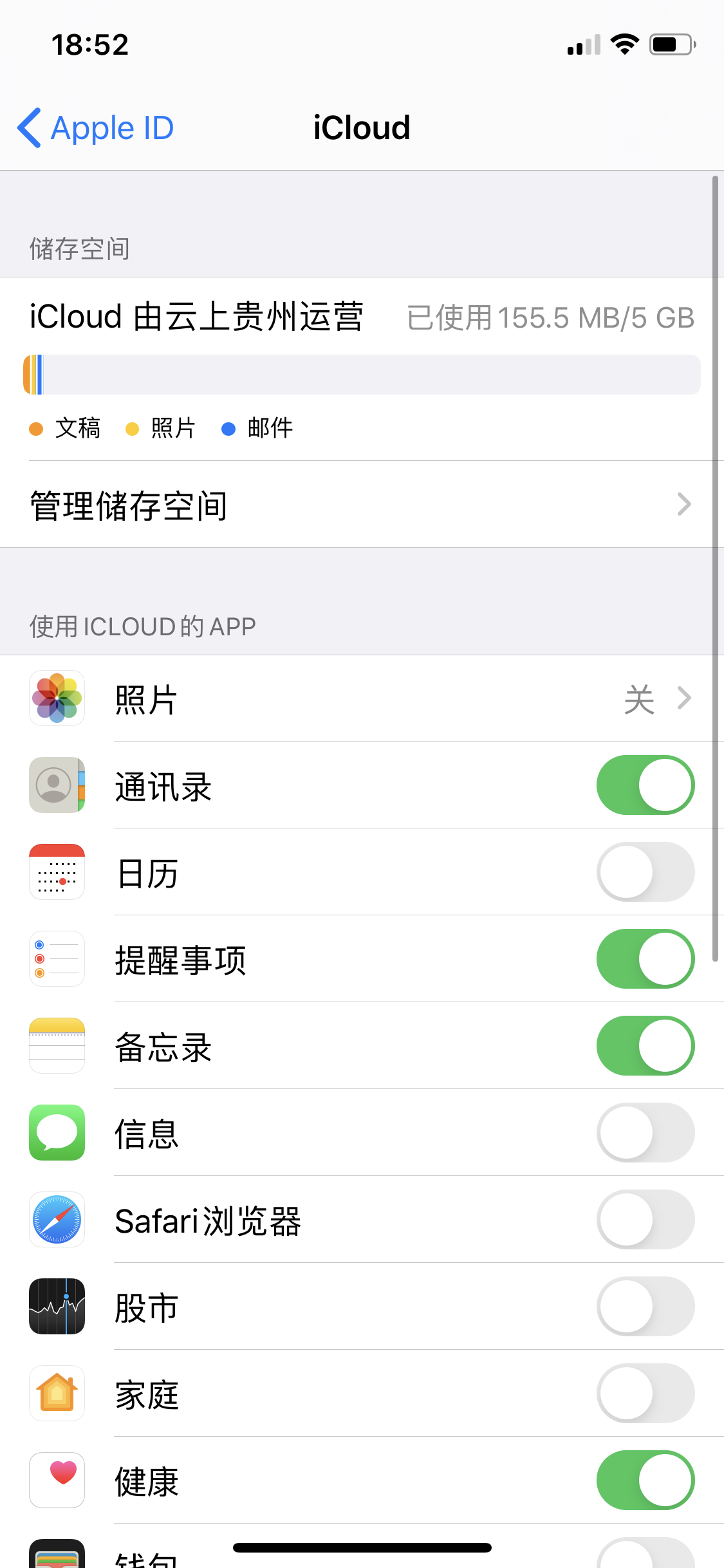Enable Safari浏览器 iCloud sync
The image size is (724, 1568).
pyautogui.click(x=645, y=1220)
